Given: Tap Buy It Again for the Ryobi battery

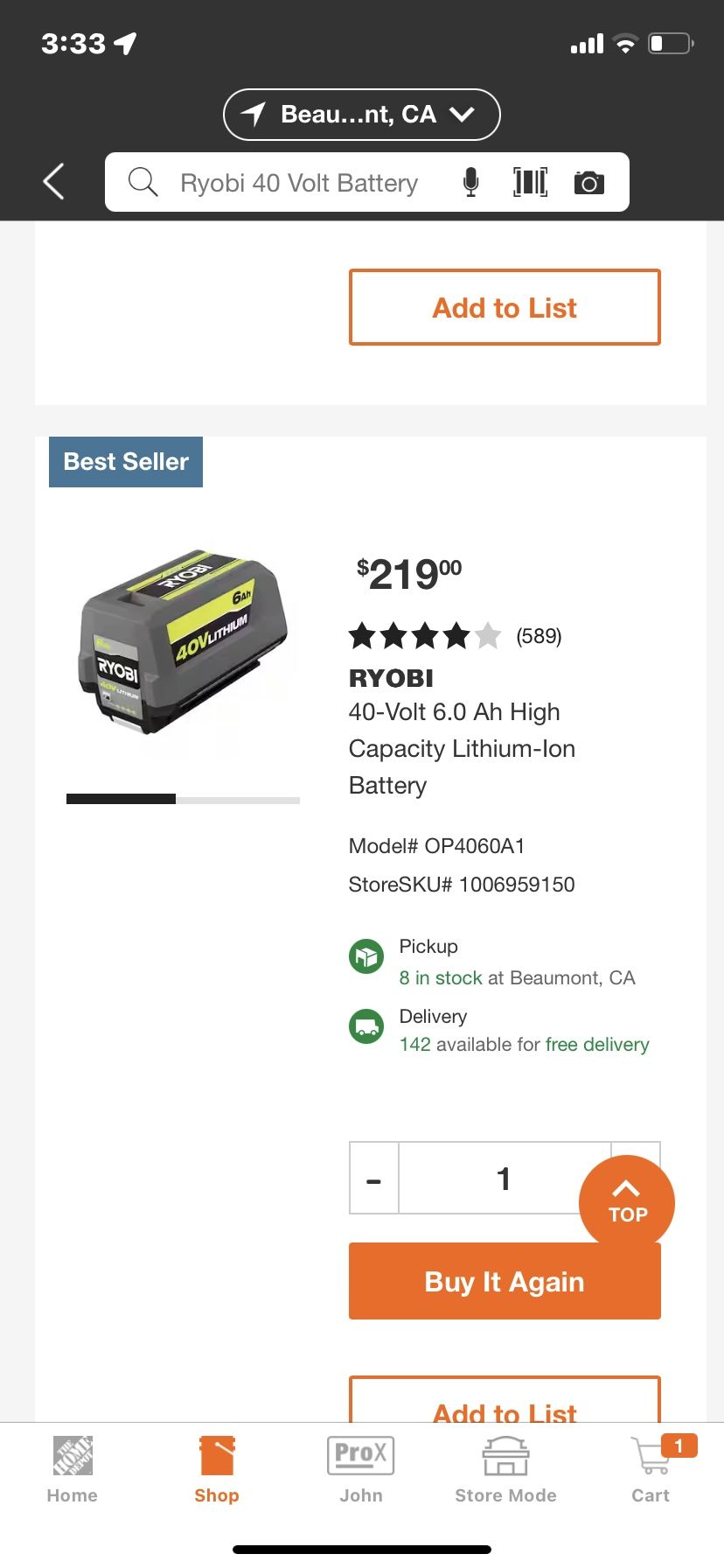Looking at the screenshot, I should (x=505, y=1280).
